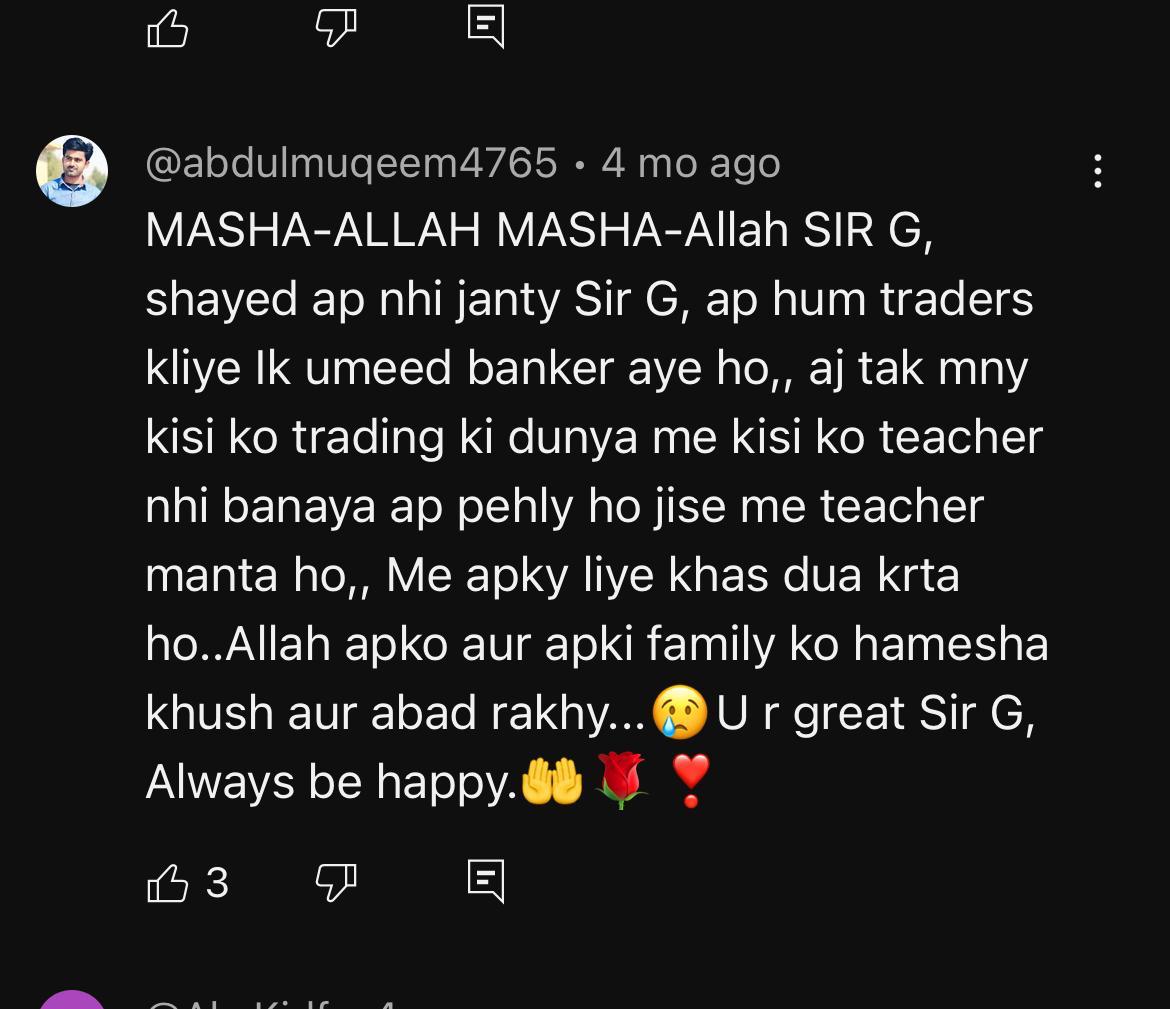This screenshot has height=1009, width=1170.
Task: Reply to the previous comment at the top
Action: [486, 27]
